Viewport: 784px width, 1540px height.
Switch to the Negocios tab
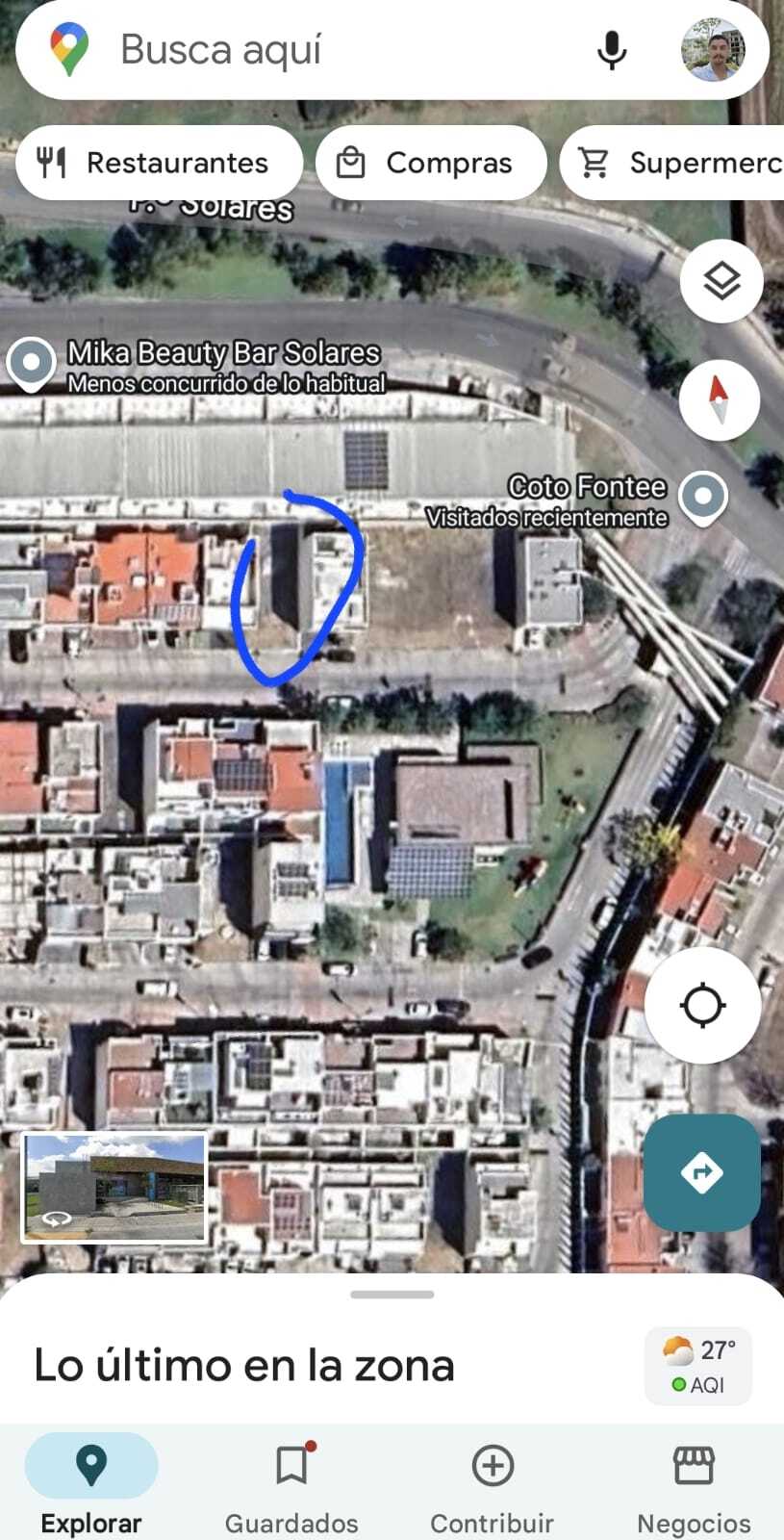point(694,1484)
